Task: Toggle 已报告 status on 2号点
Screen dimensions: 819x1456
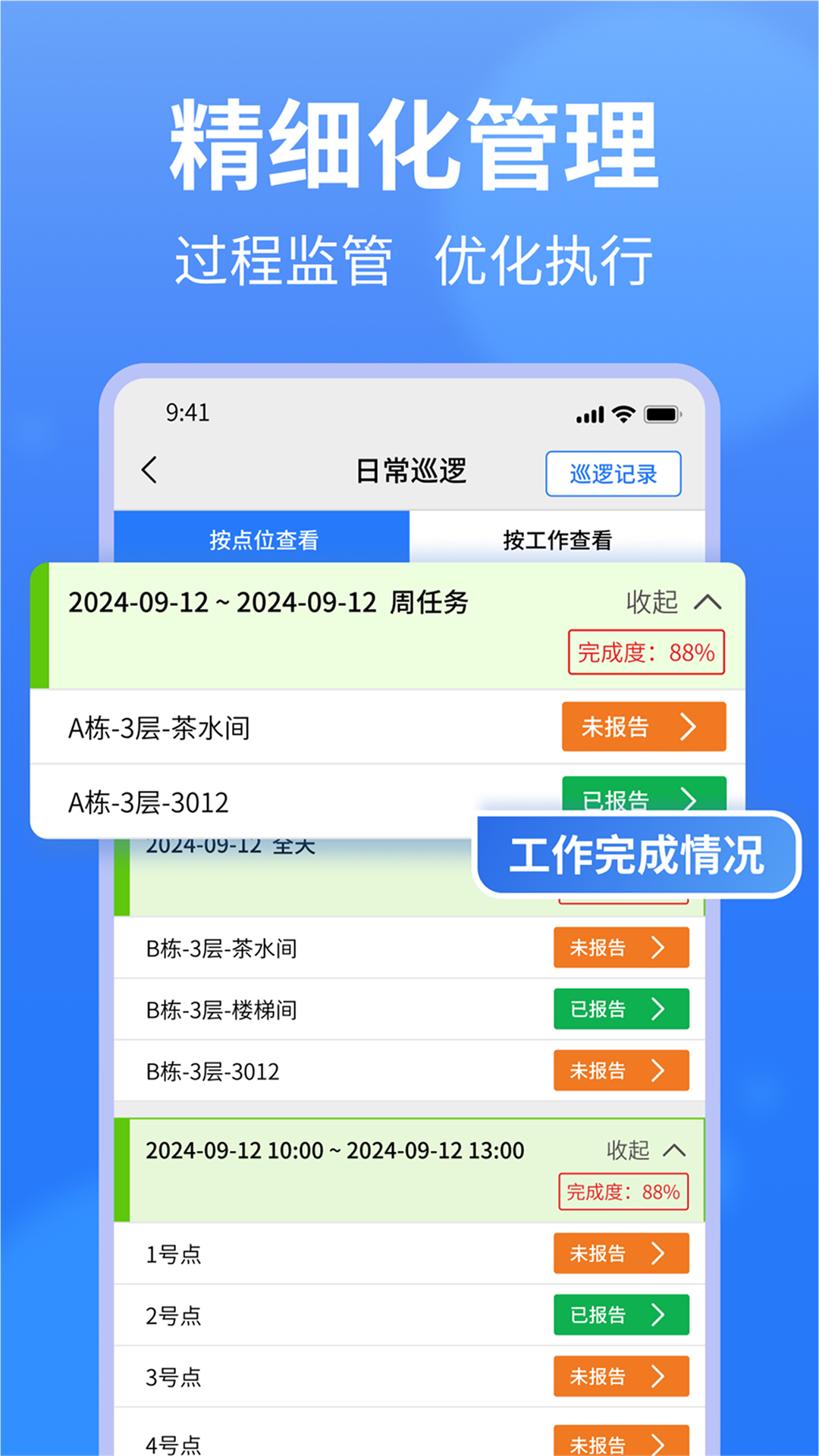Action: pos(621,1314)
